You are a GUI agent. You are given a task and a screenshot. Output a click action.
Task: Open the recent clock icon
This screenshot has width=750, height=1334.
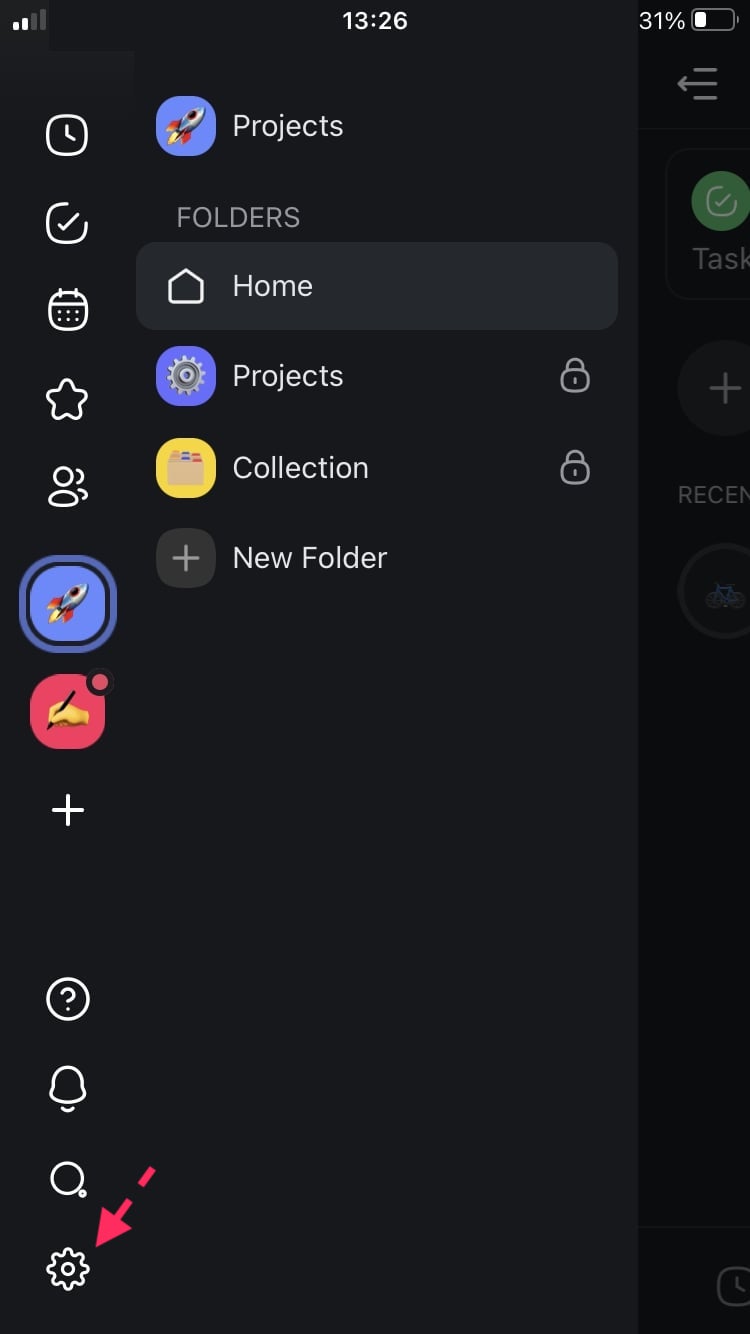point(68,135)
